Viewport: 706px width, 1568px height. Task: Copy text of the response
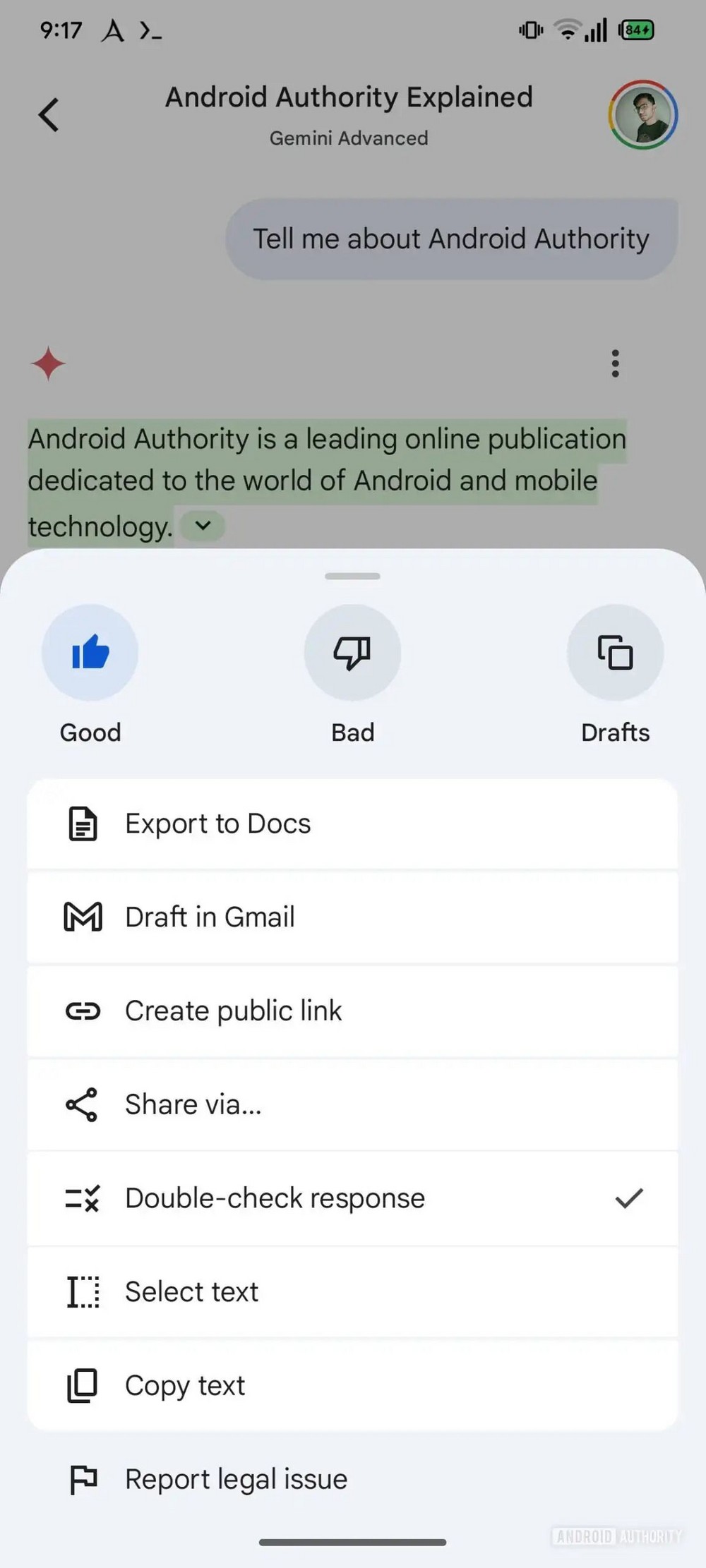(352, 1386)
